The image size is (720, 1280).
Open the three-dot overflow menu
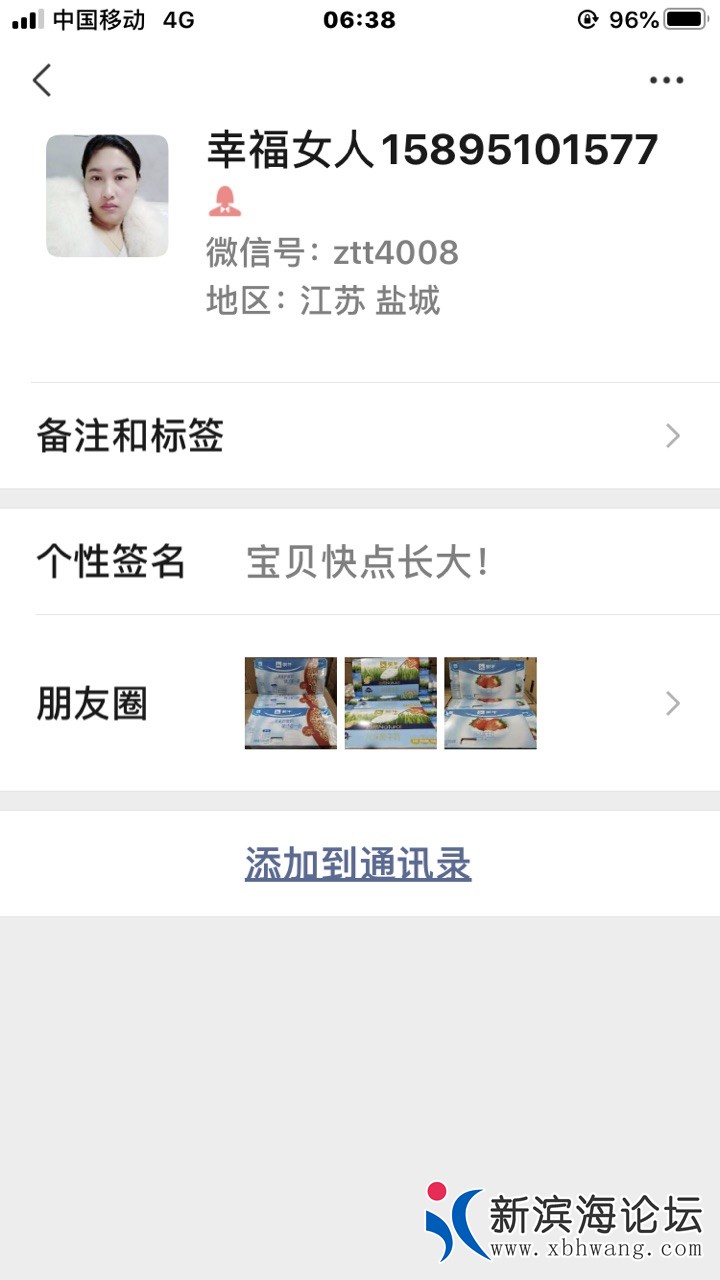click(666, 80)
